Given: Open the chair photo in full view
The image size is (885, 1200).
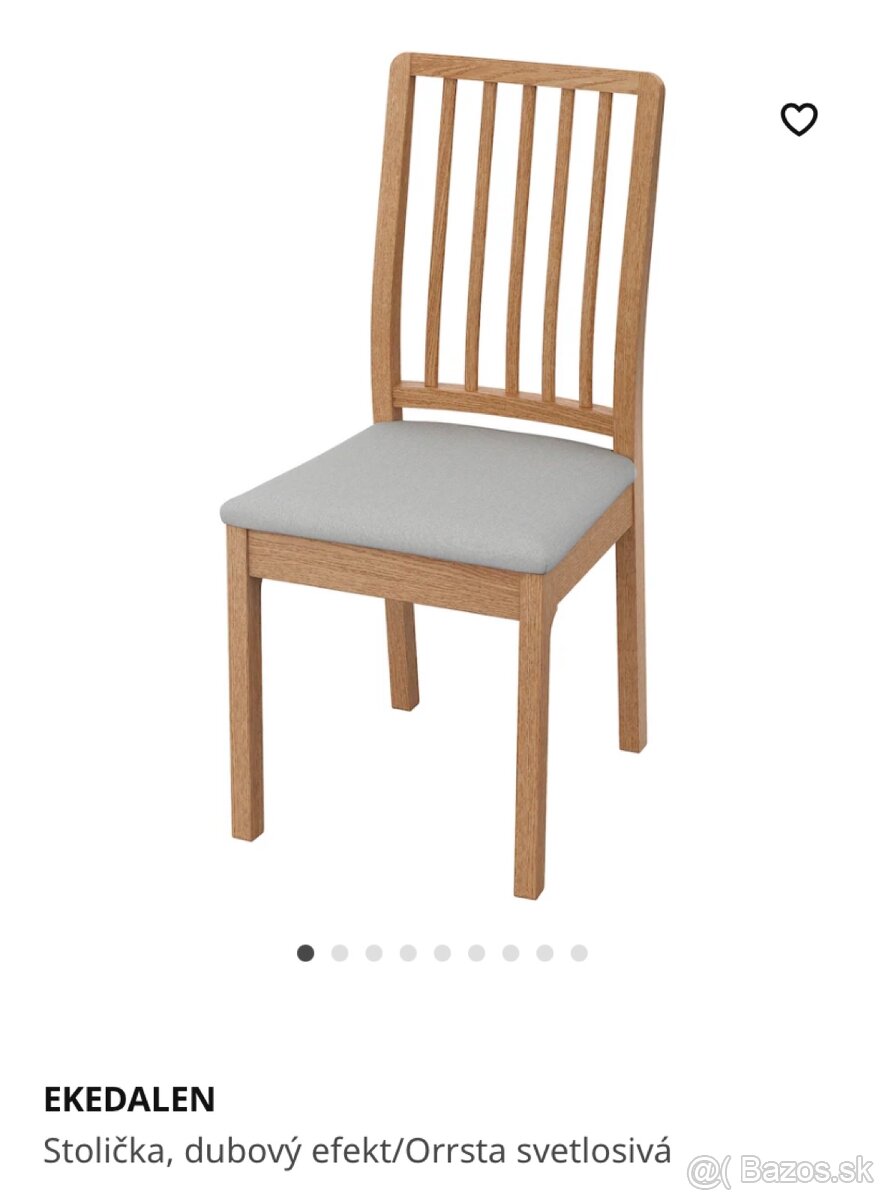Looking at the screenshot, I should [x=440, y=480].
